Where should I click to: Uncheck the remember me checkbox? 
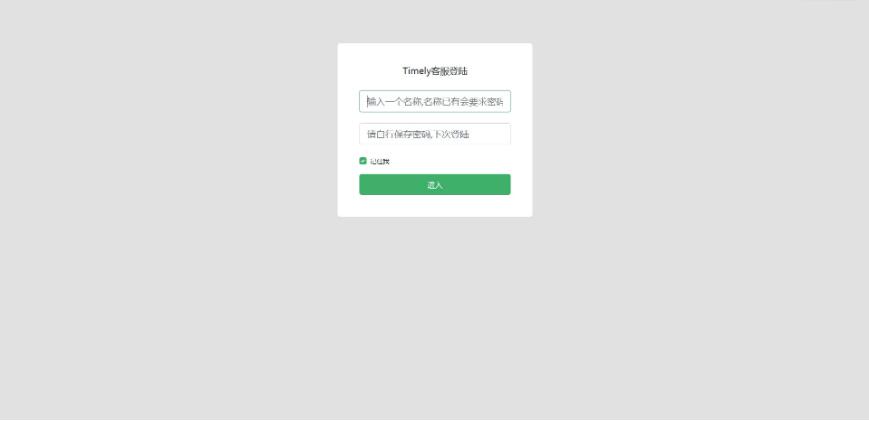[364, 161]
